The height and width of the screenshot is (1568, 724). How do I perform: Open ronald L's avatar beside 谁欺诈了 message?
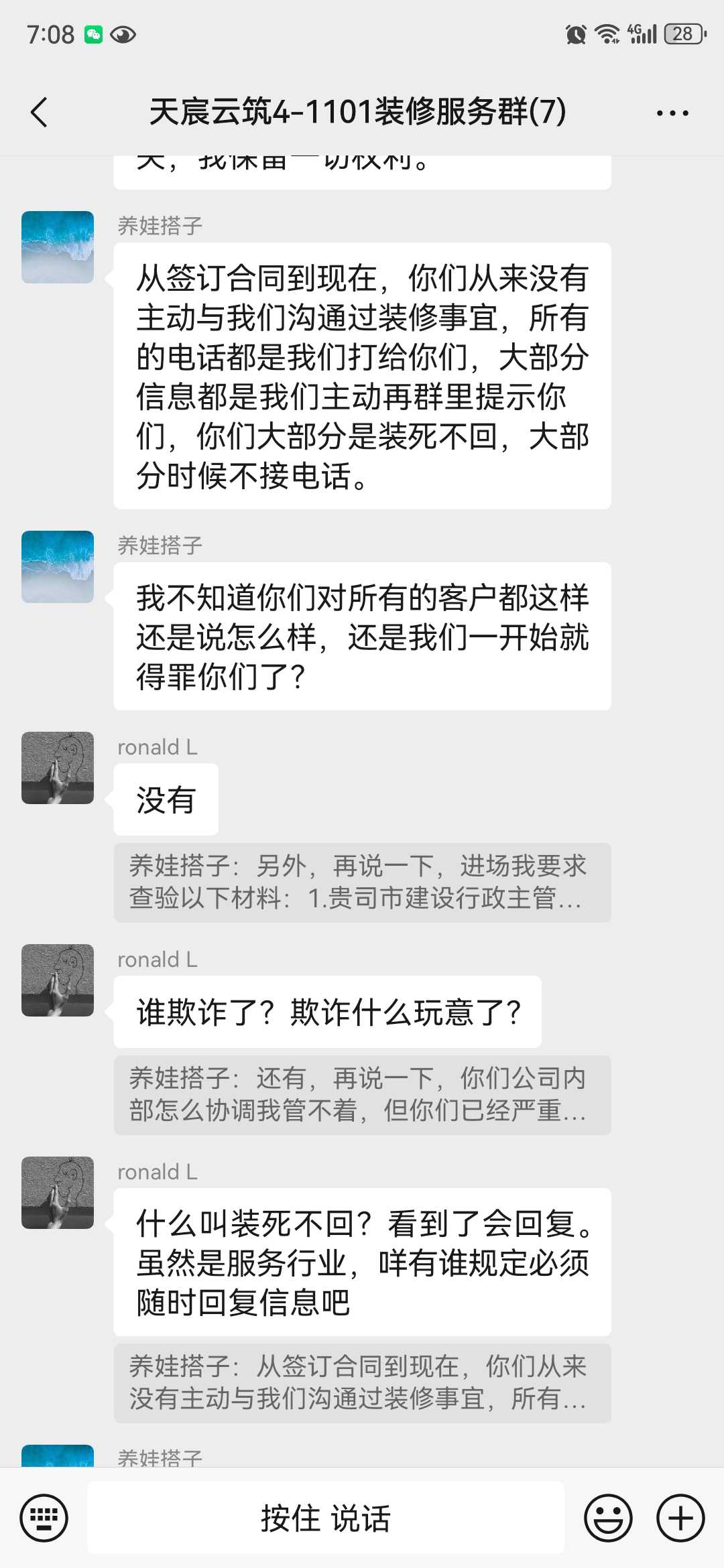[58, 980]
